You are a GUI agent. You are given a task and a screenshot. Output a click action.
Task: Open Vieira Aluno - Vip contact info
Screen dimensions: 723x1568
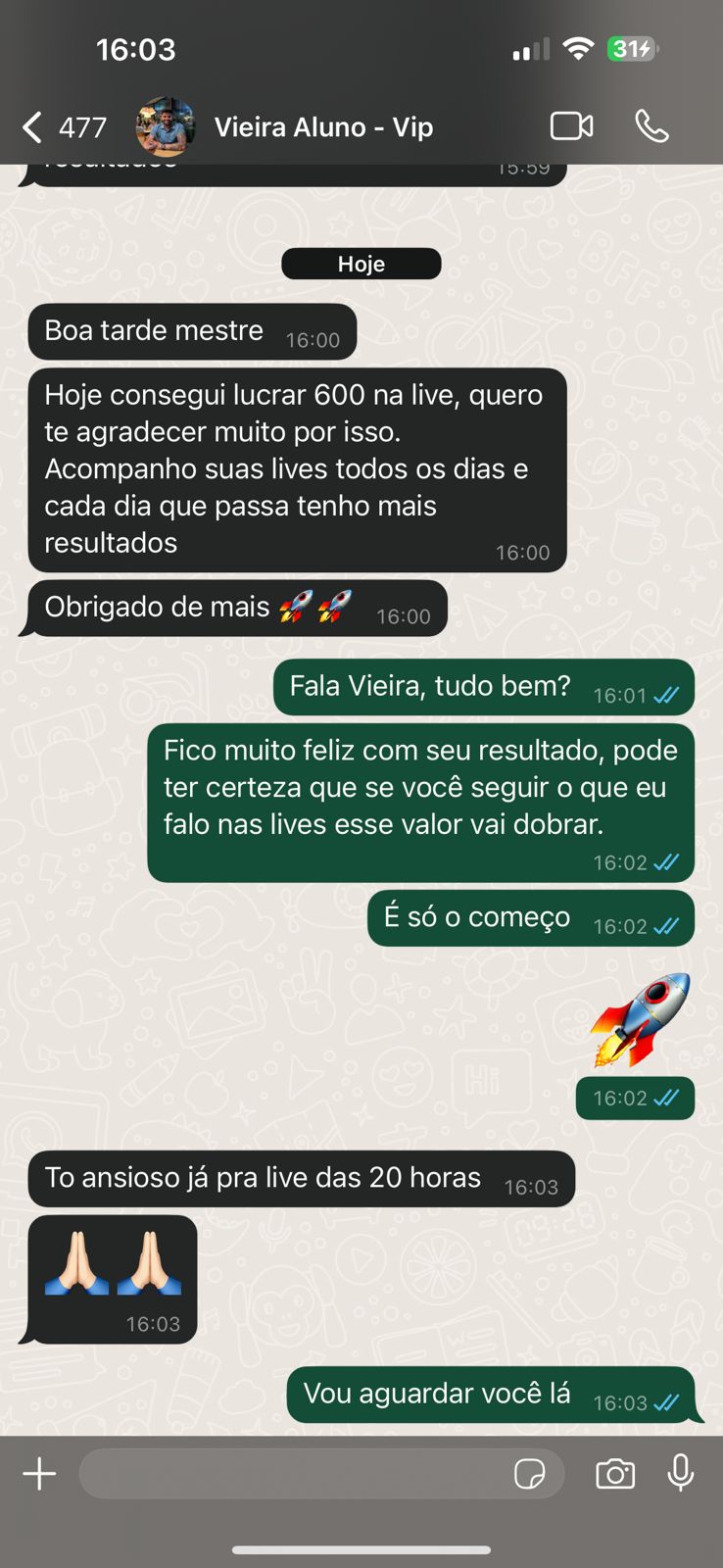click(x=323, y=127)
